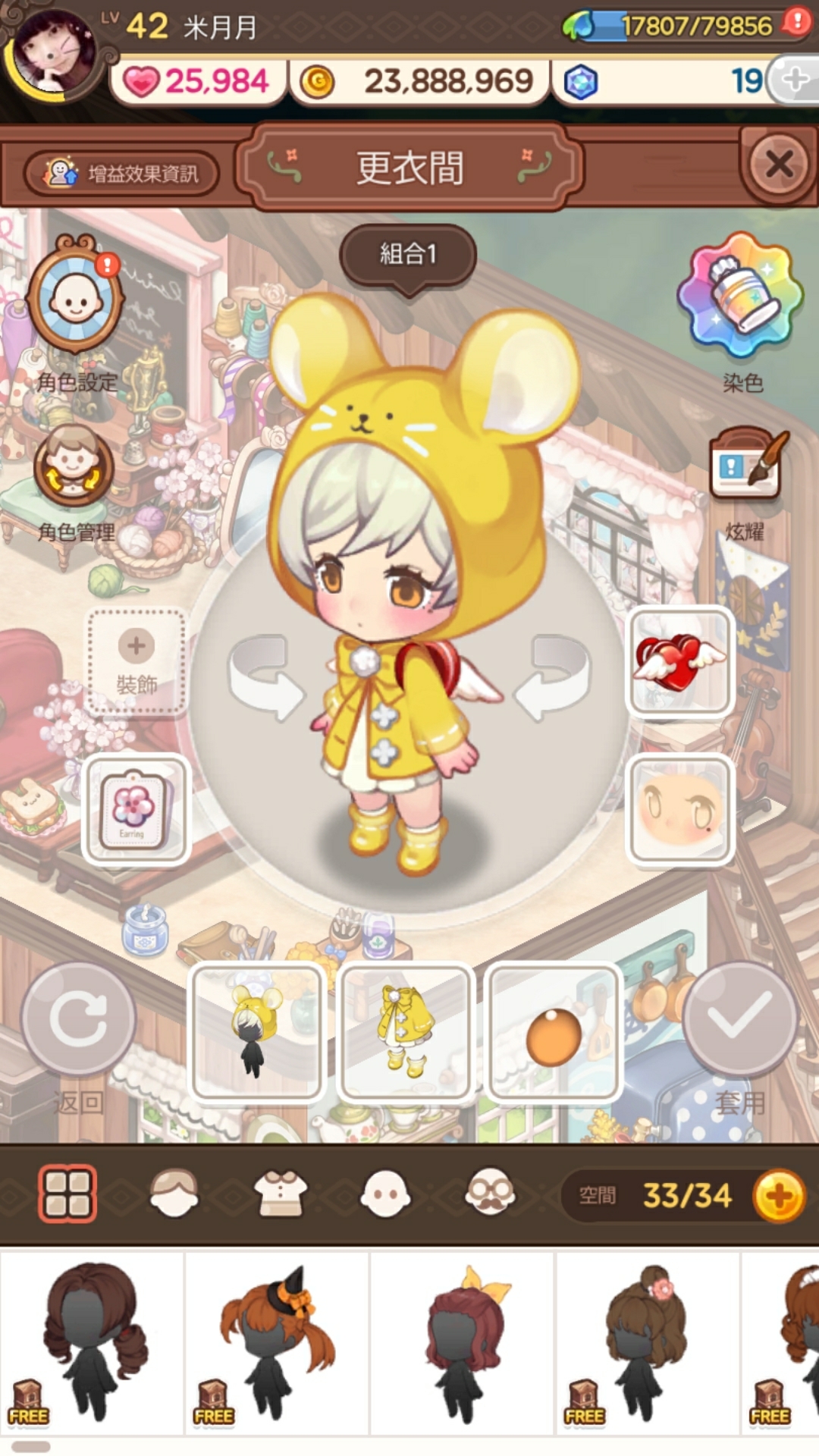Apply the outfit with 套用

coord(739,1020)
